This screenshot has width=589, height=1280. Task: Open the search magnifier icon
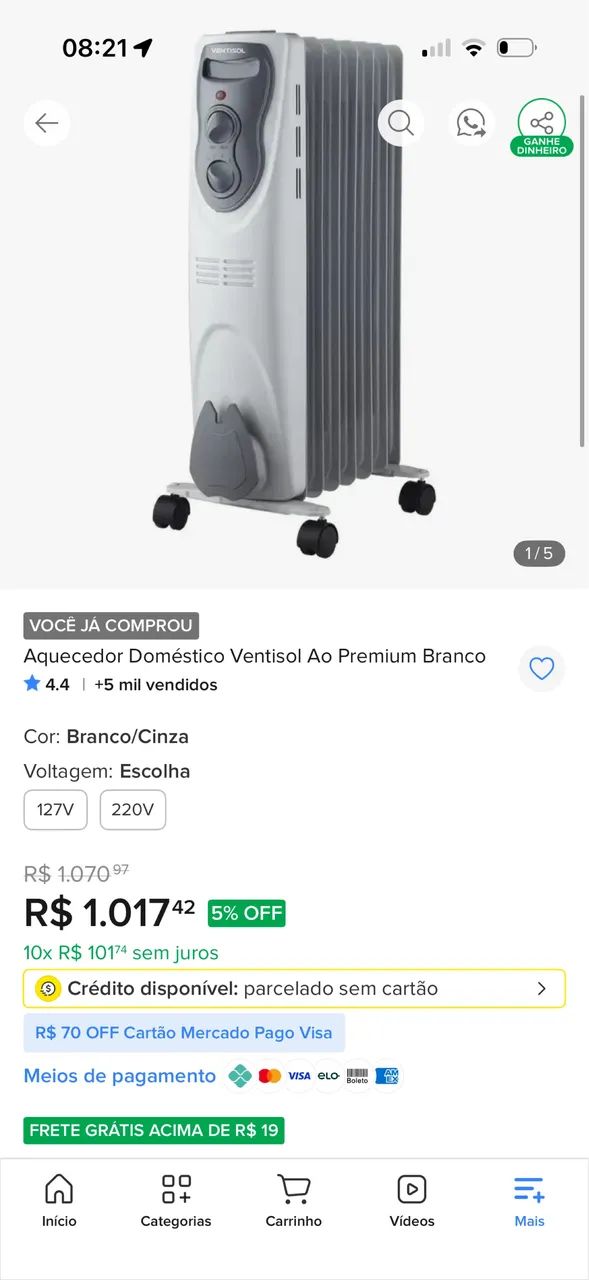point(401,123)
